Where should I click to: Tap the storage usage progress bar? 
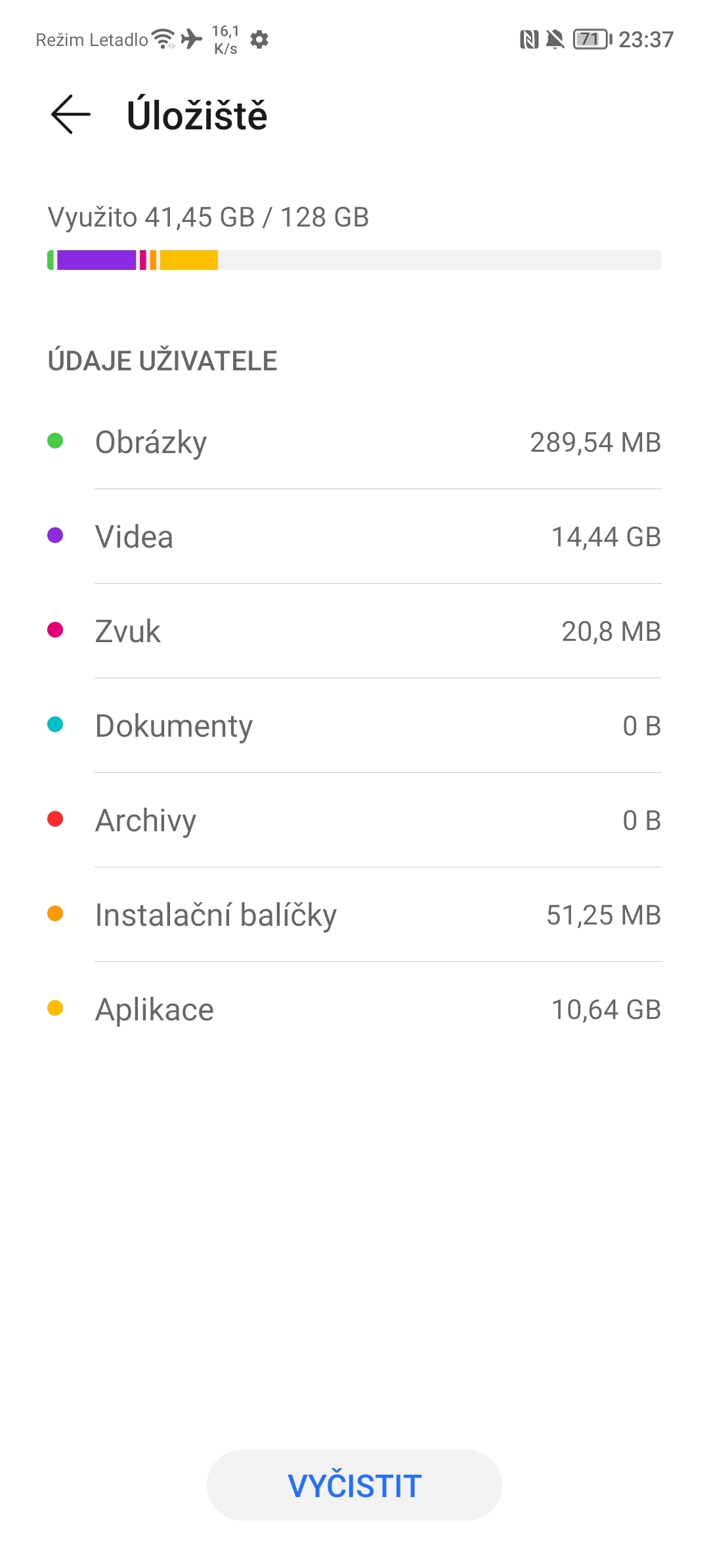click(354, 261)
